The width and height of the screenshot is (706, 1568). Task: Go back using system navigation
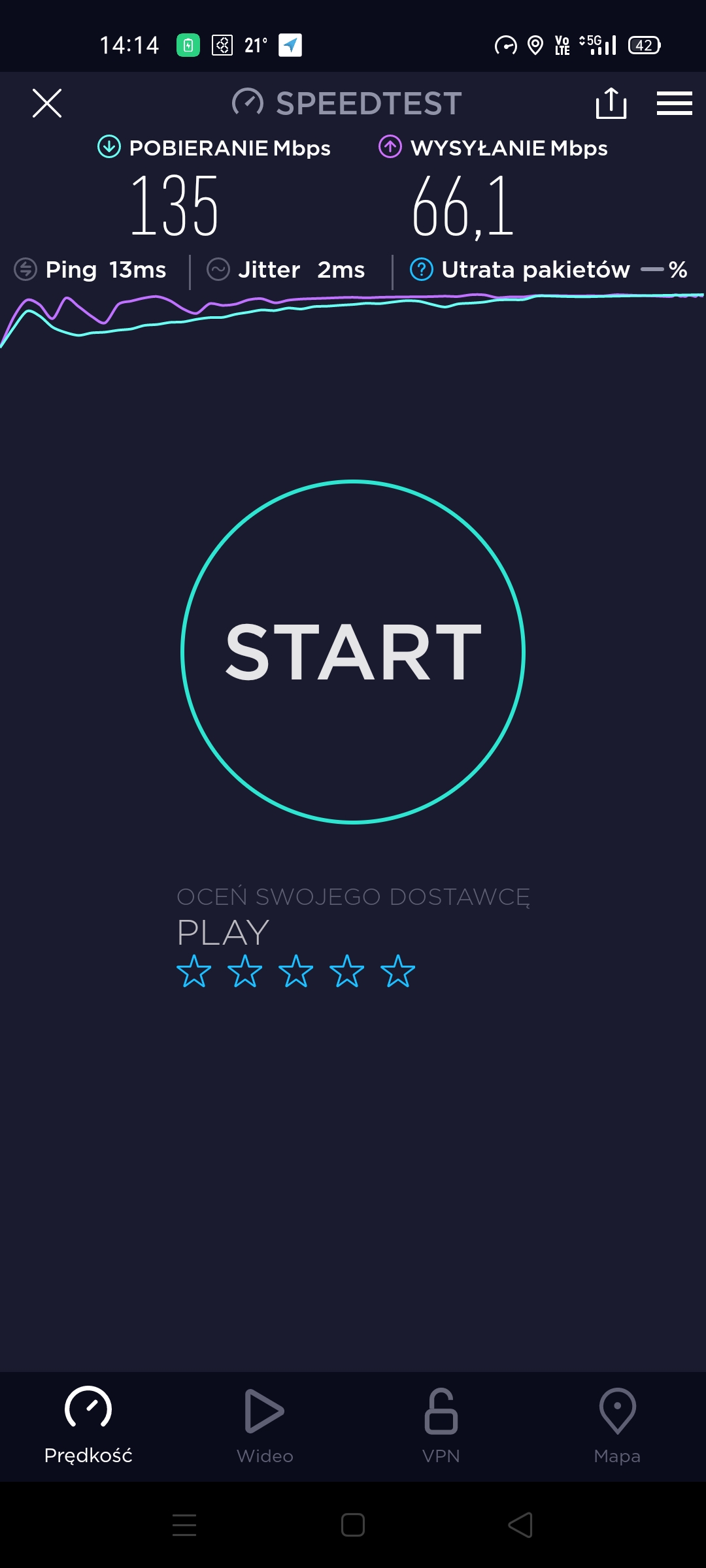(521, 1526)
